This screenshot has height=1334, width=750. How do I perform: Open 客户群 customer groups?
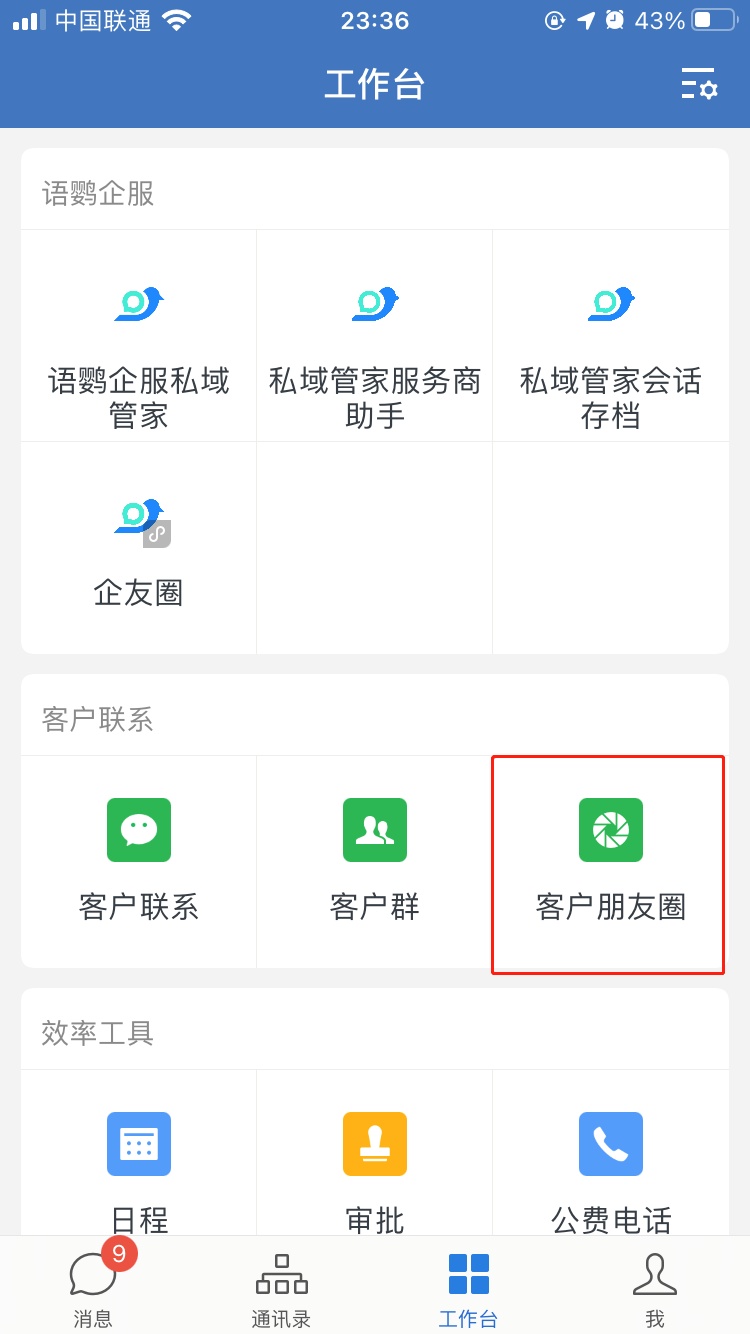tap(375, 860)
